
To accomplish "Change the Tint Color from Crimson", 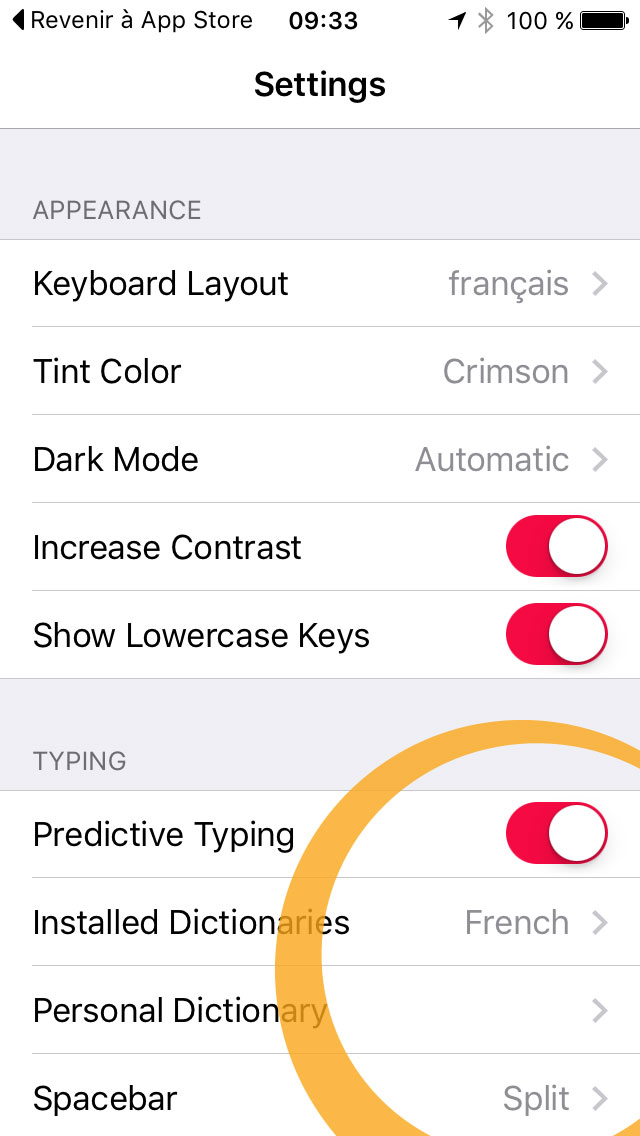I will [x=320, y=371].
